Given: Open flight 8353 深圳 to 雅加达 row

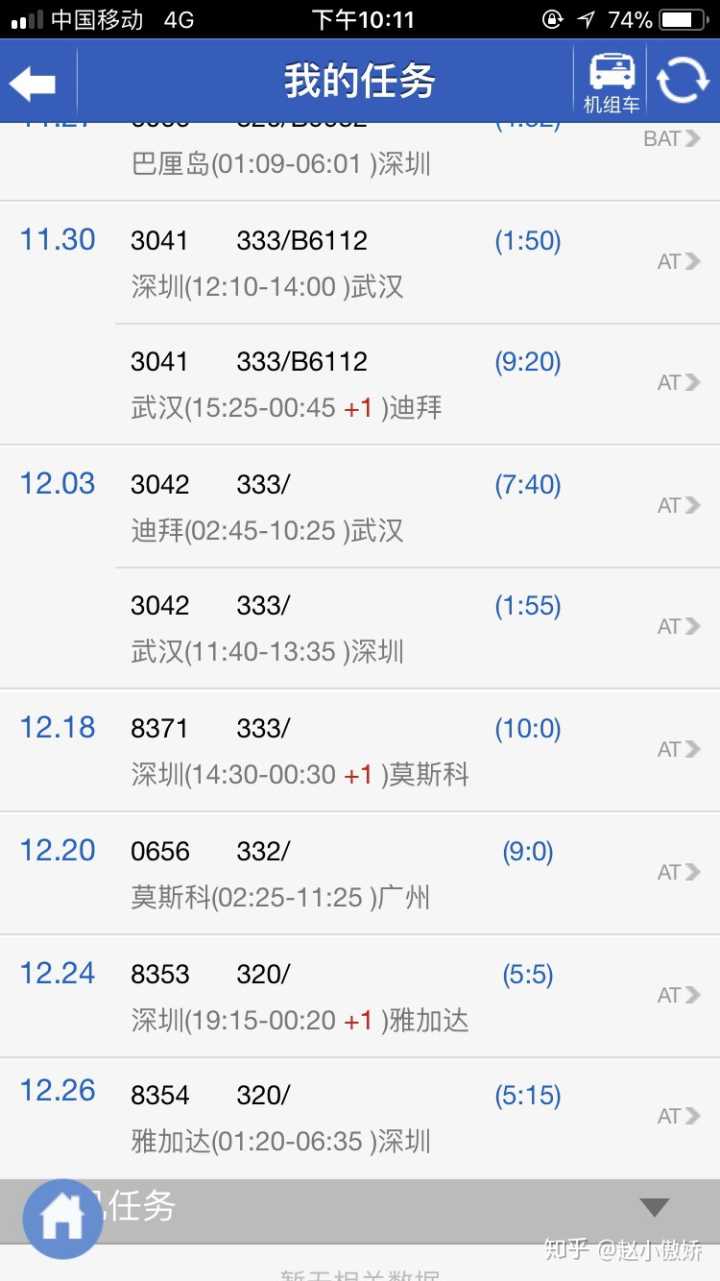Looking at the screenshot, I should point(400,997).
